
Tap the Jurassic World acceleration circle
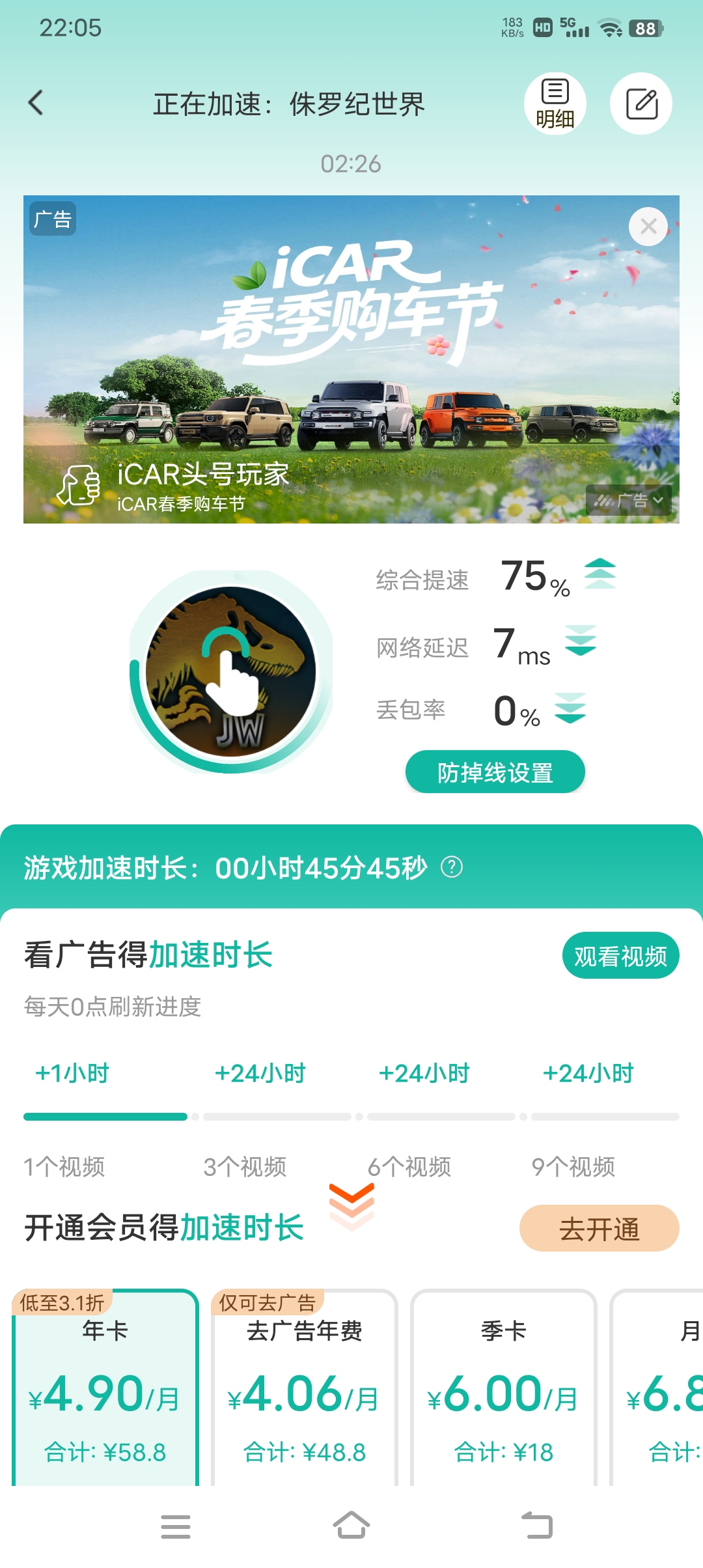[231, 672]
